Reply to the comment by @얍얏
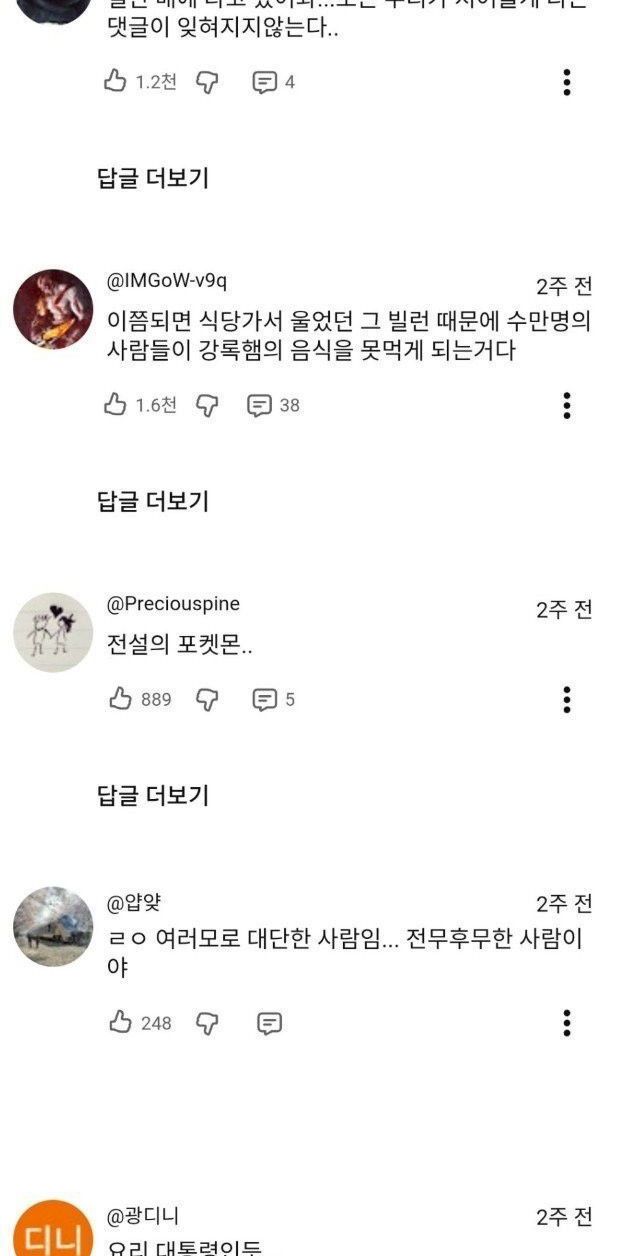 tap(269, 1022)
